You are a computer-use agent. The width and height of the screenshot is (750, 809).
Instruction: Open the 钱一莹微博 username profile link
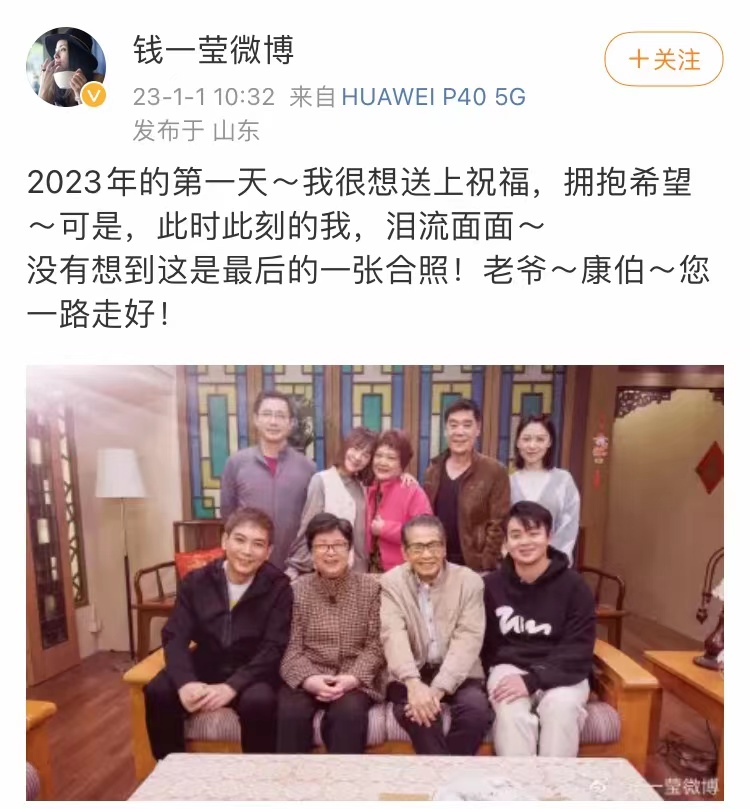(213, 49)
